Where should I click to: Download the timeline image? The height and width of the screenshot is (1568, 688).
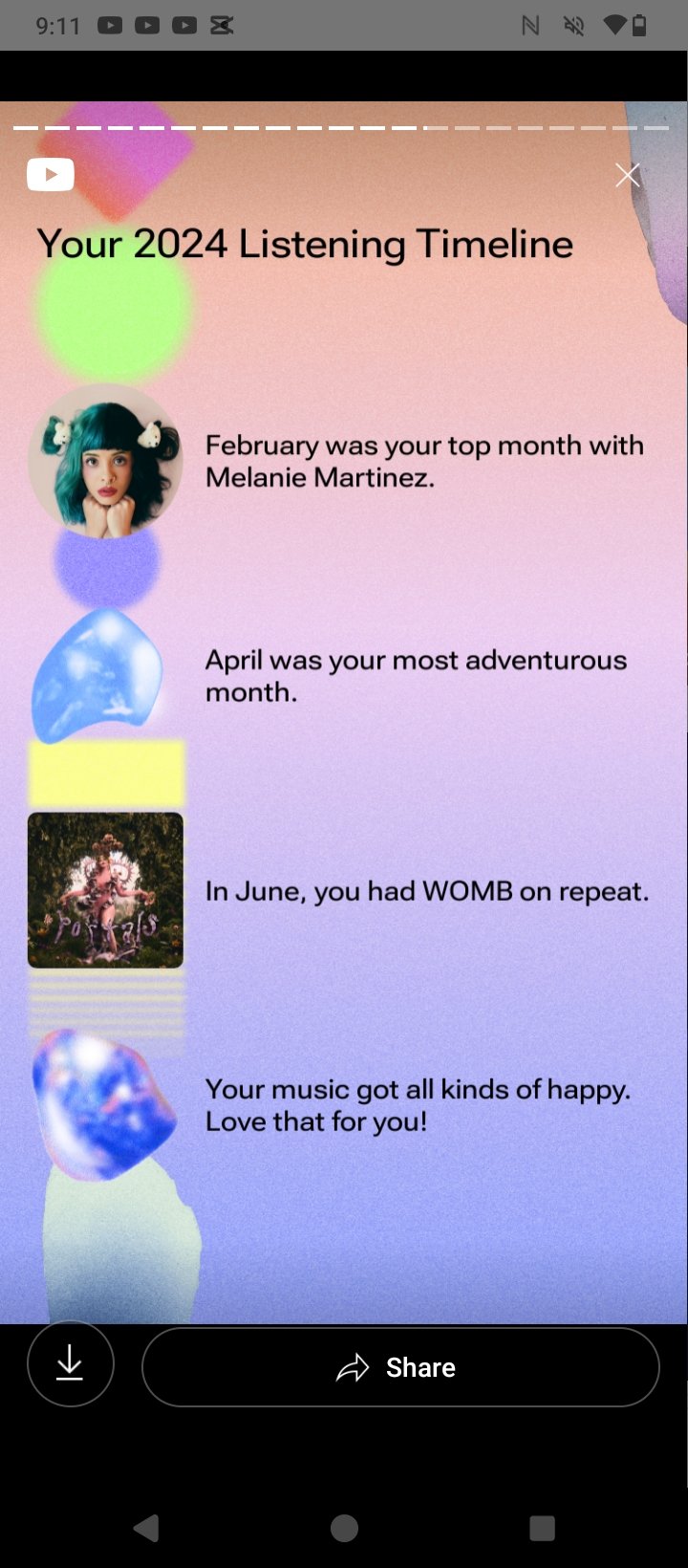tap(71, 1364)
